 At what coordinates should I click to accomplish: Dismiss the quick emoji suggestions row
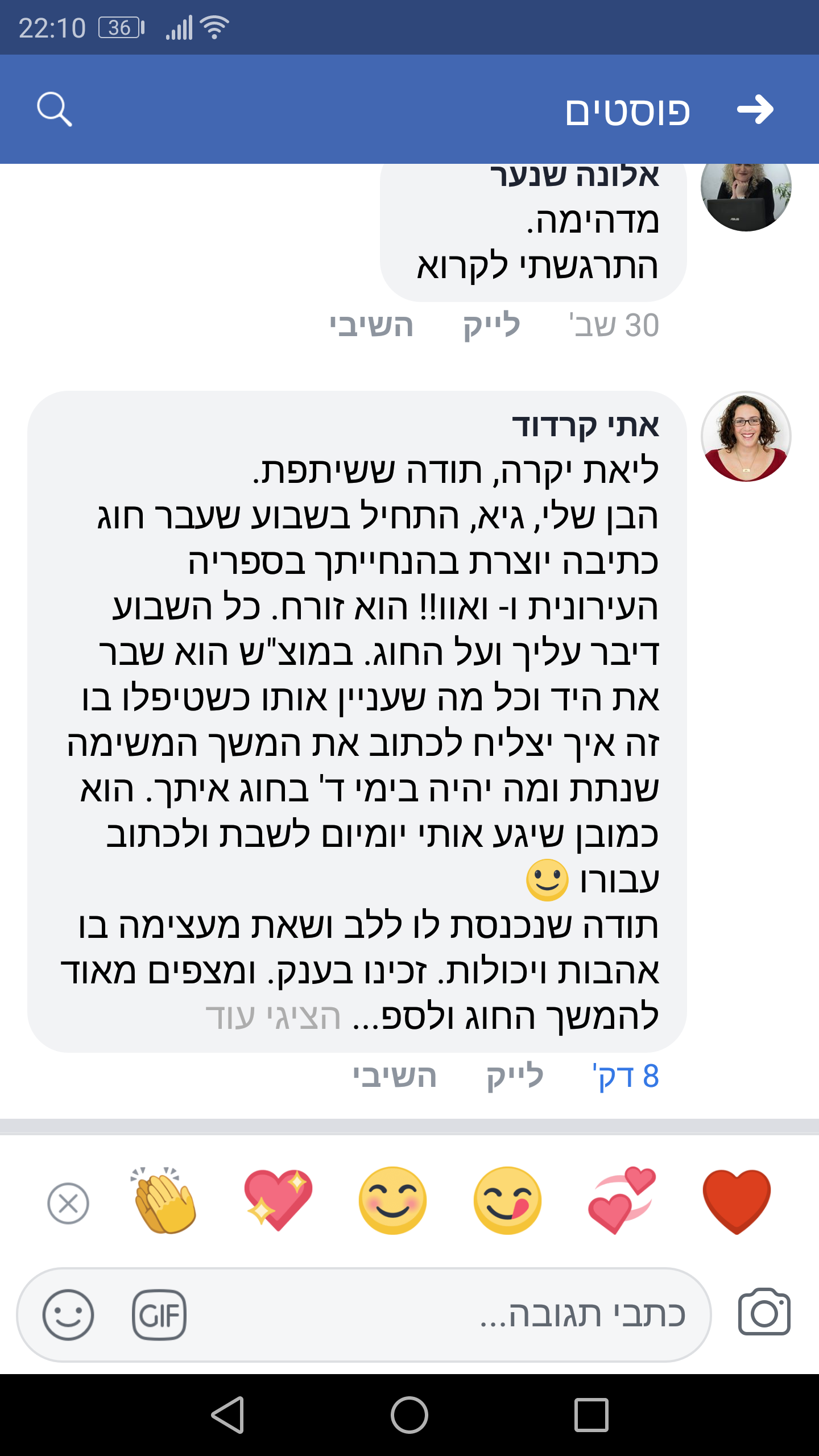[68, 1203]
